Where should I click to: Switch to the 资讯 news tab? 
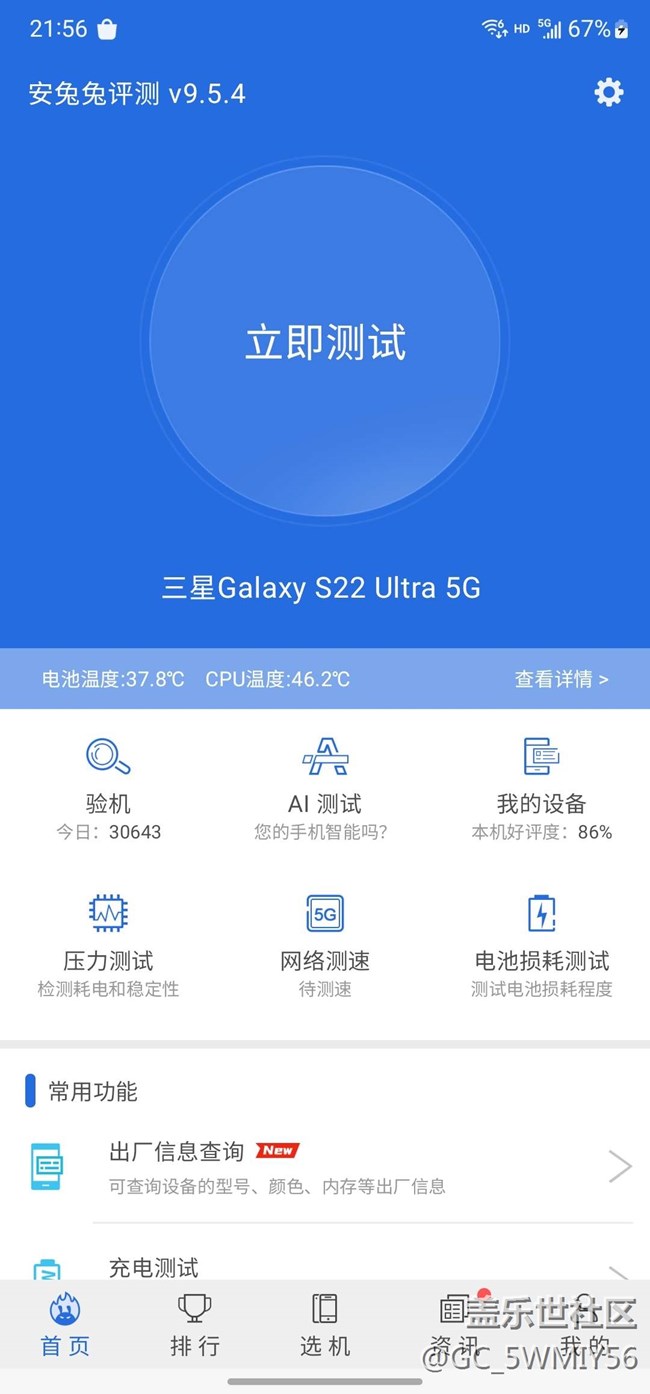click(455, 1325)
